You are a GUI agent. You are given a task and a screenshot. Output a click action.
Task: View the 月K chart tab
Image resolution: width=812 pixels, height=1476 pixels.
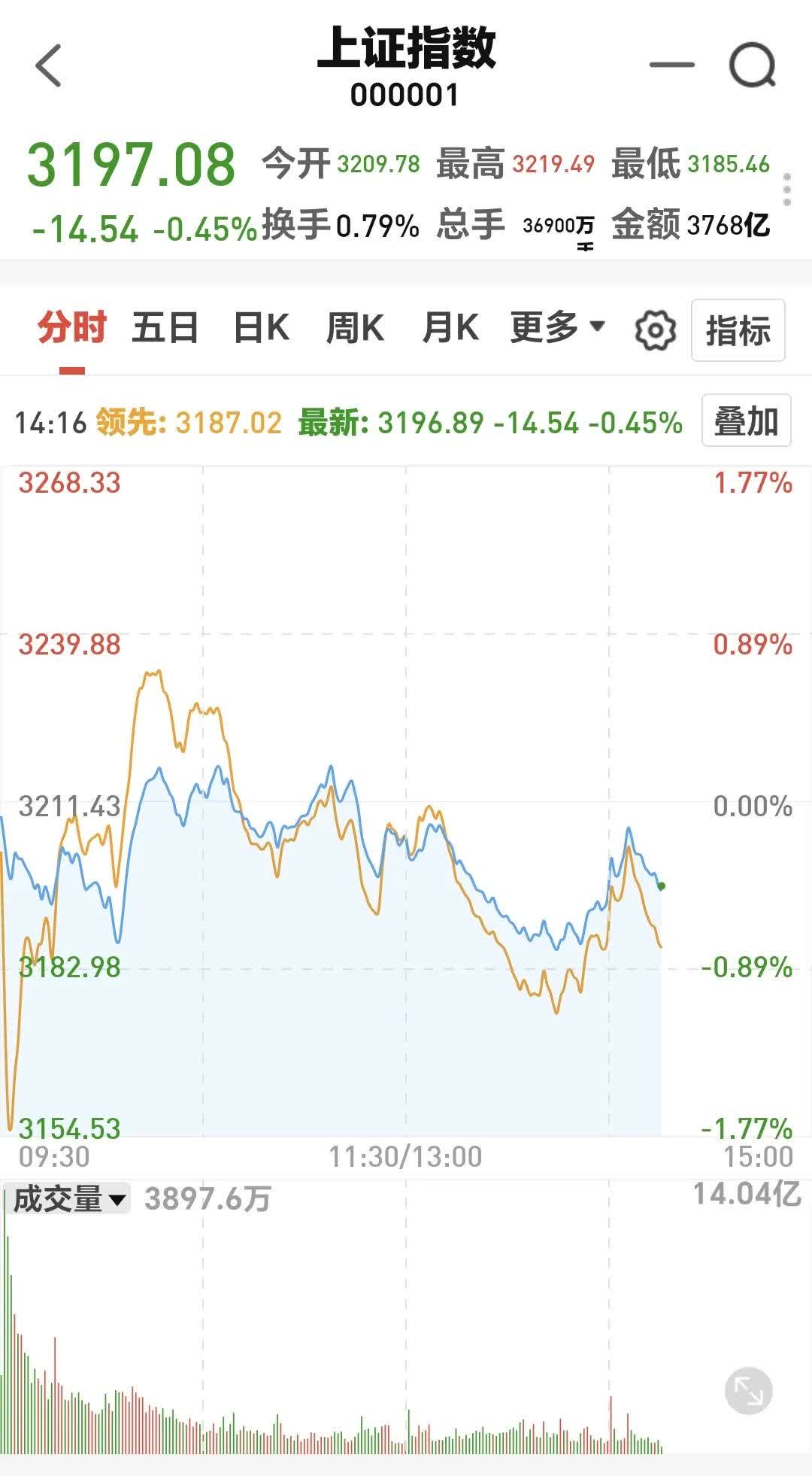[450, 329]
